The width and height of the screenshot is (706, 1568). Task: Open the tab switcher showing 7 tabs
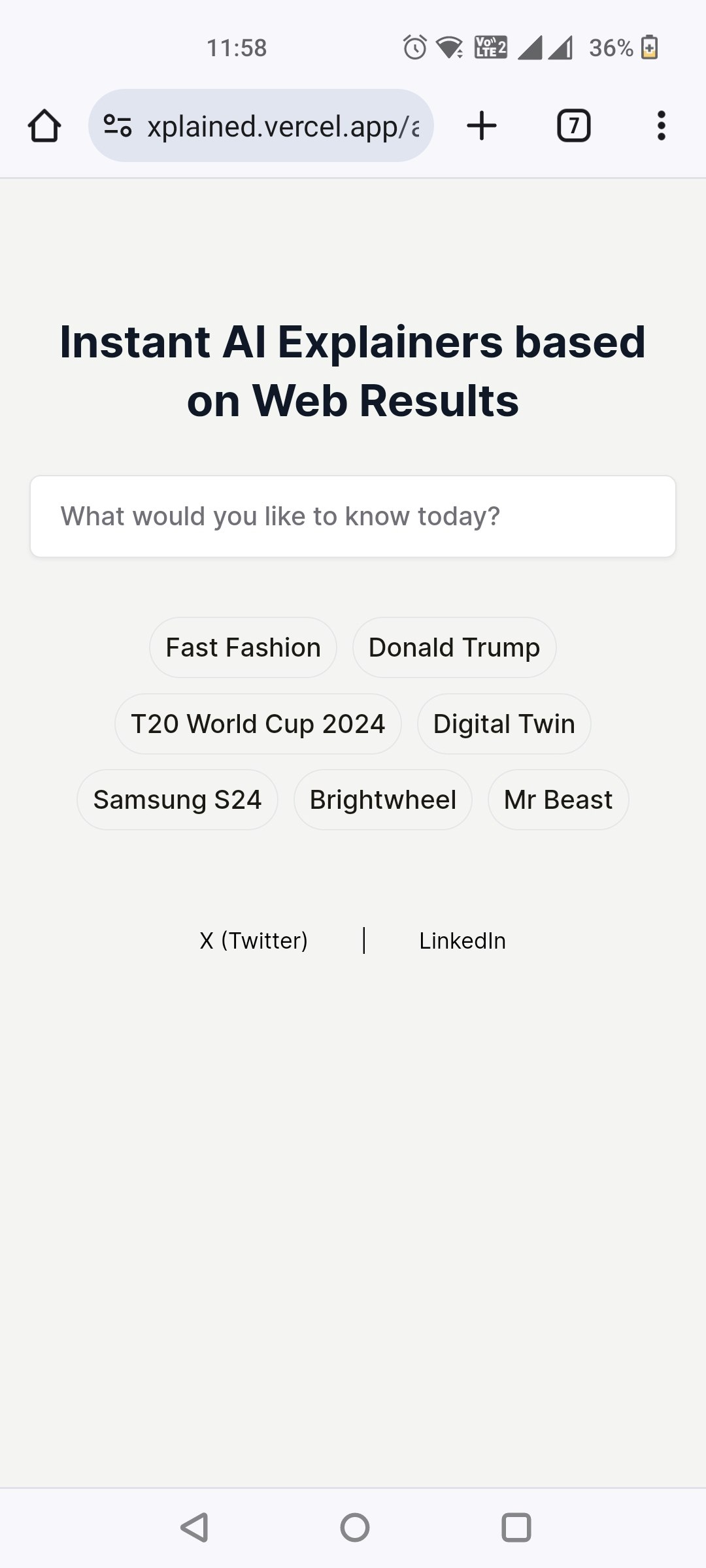point(573,125)
